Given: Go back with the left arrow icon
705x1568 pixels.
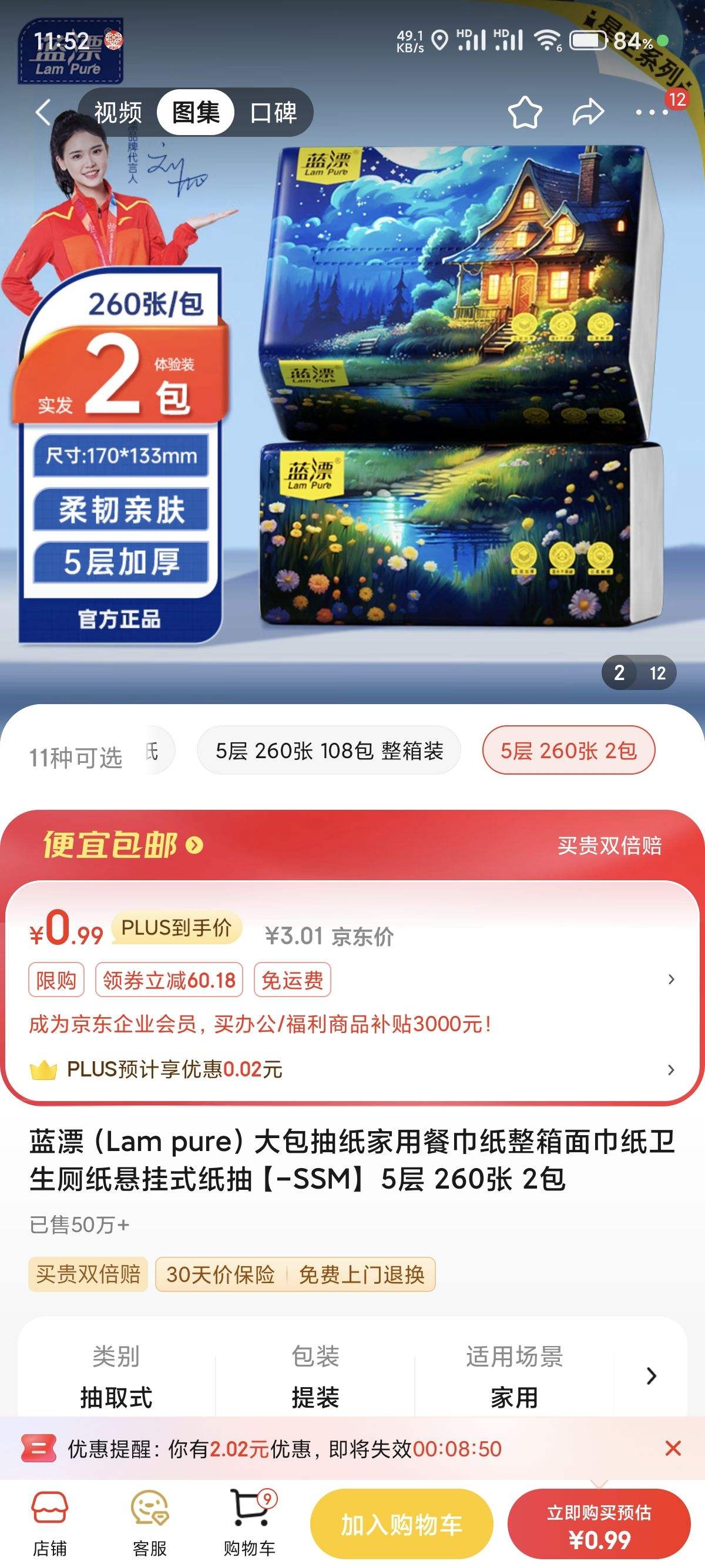Looking at the screenshot, I should pos(43,112).
